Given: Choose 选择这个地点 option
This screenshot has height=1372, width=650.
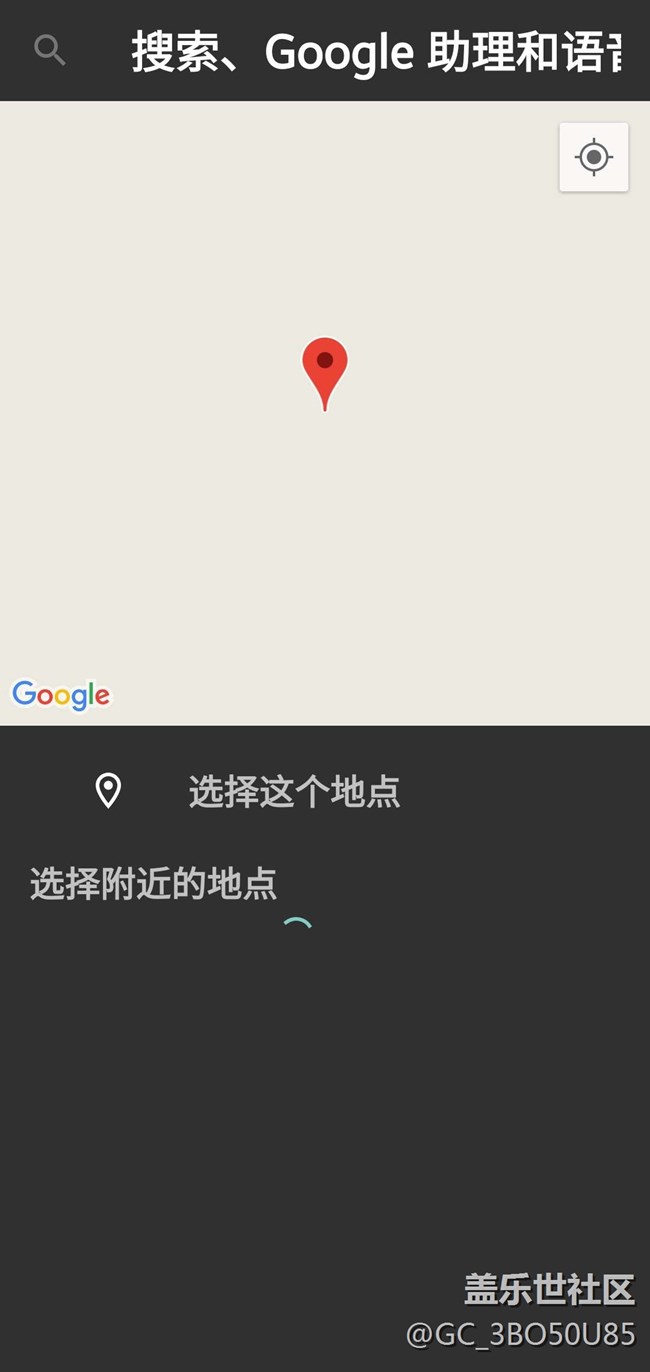Looking at the screenshot, I should (x=294, y=792).
